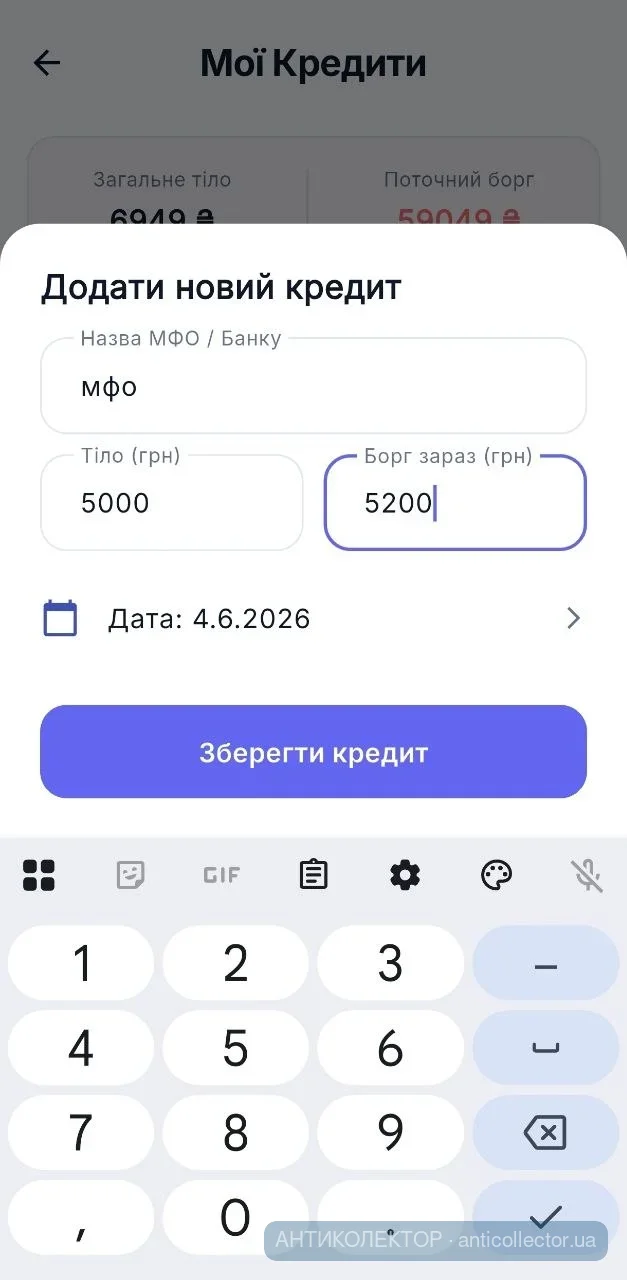The width and height of the screenshot is (627, 1280).
Task: Focus the Борг зараз (грн) field
Action: pyautogui.click(x=455, y=502)
